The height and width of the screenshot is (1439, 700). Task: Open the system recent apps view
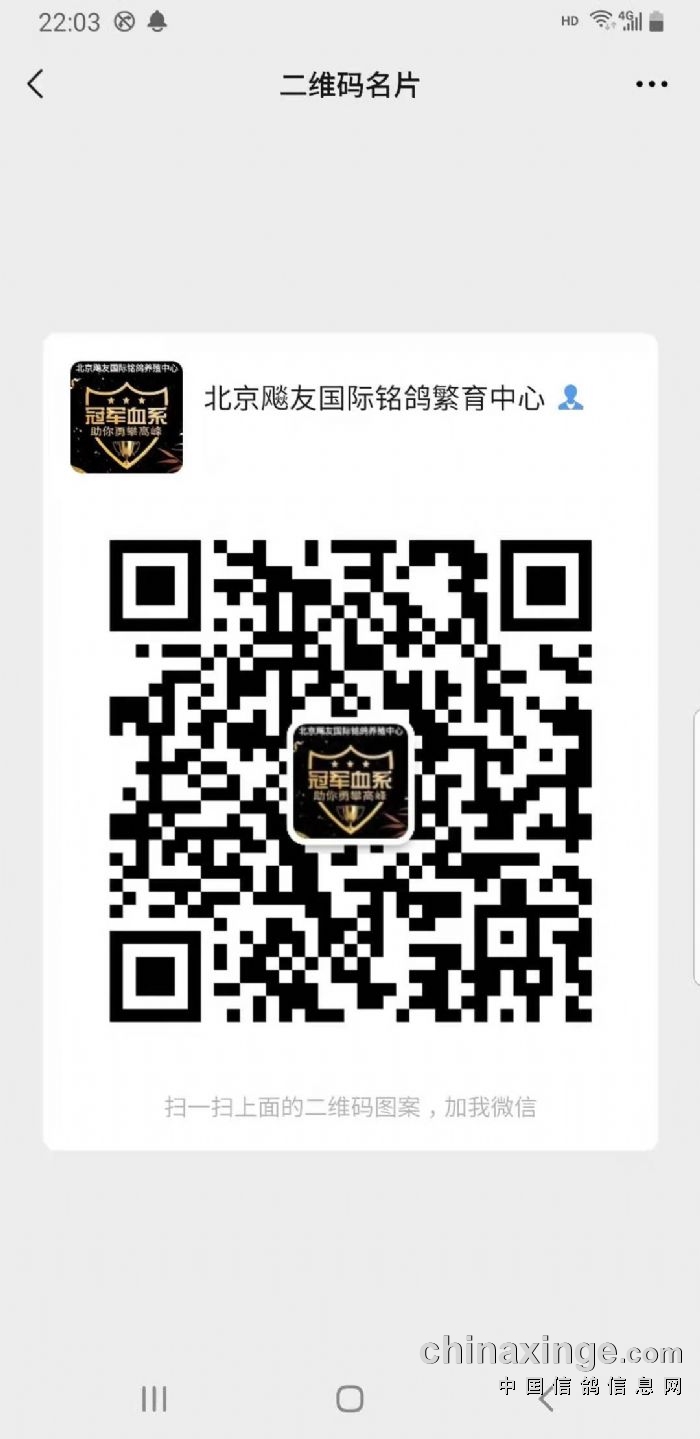[x=154, y=1399]
